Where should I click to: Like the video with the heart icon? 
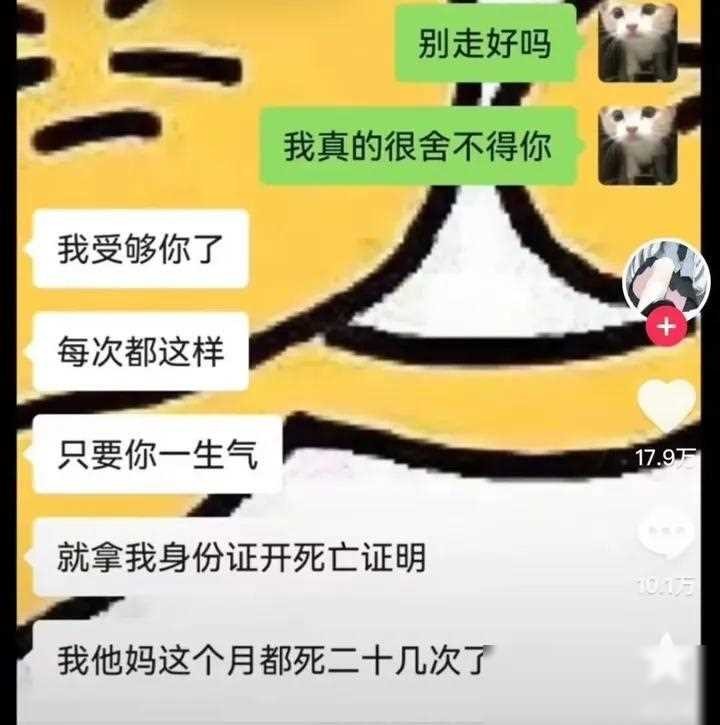[x=666, y=407]
